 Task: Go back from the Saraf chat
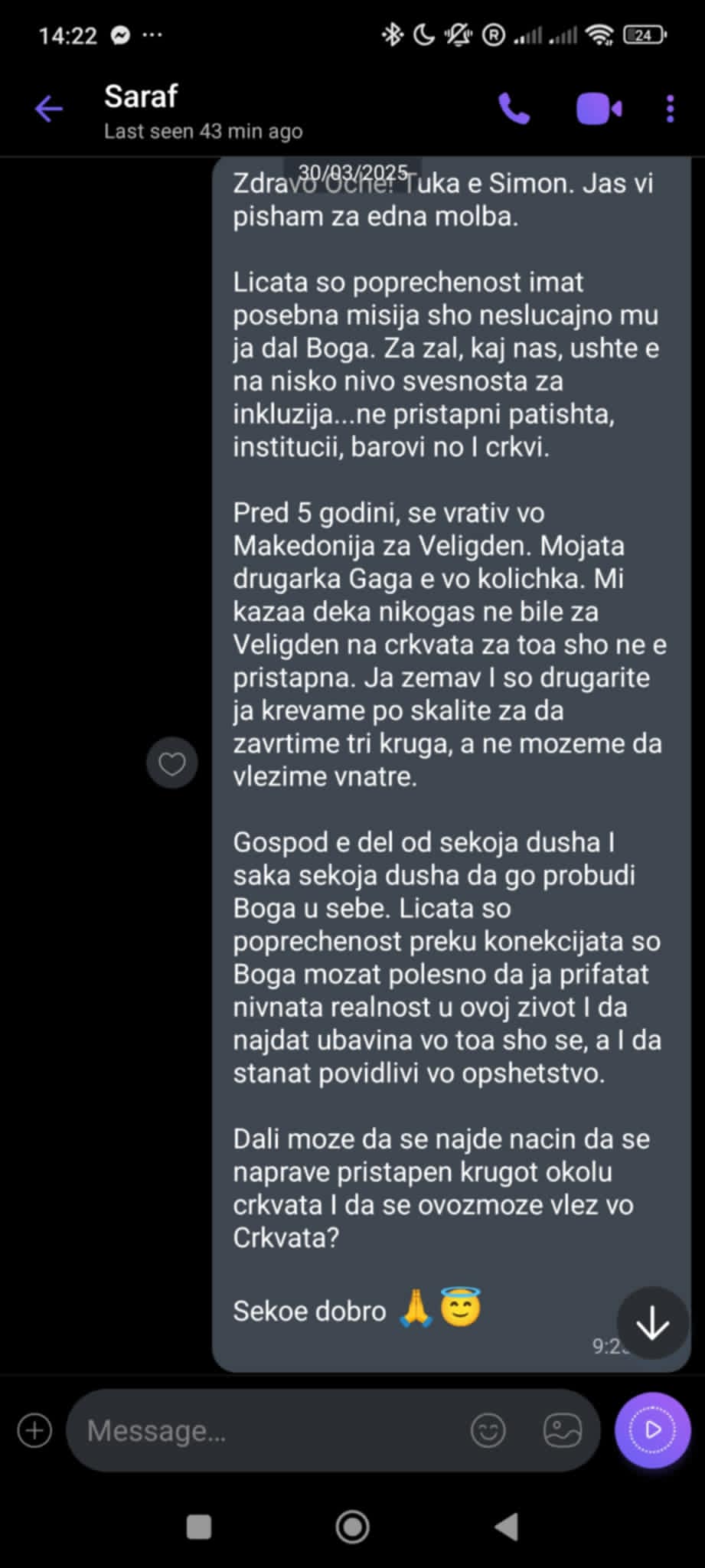click(48, 109)
